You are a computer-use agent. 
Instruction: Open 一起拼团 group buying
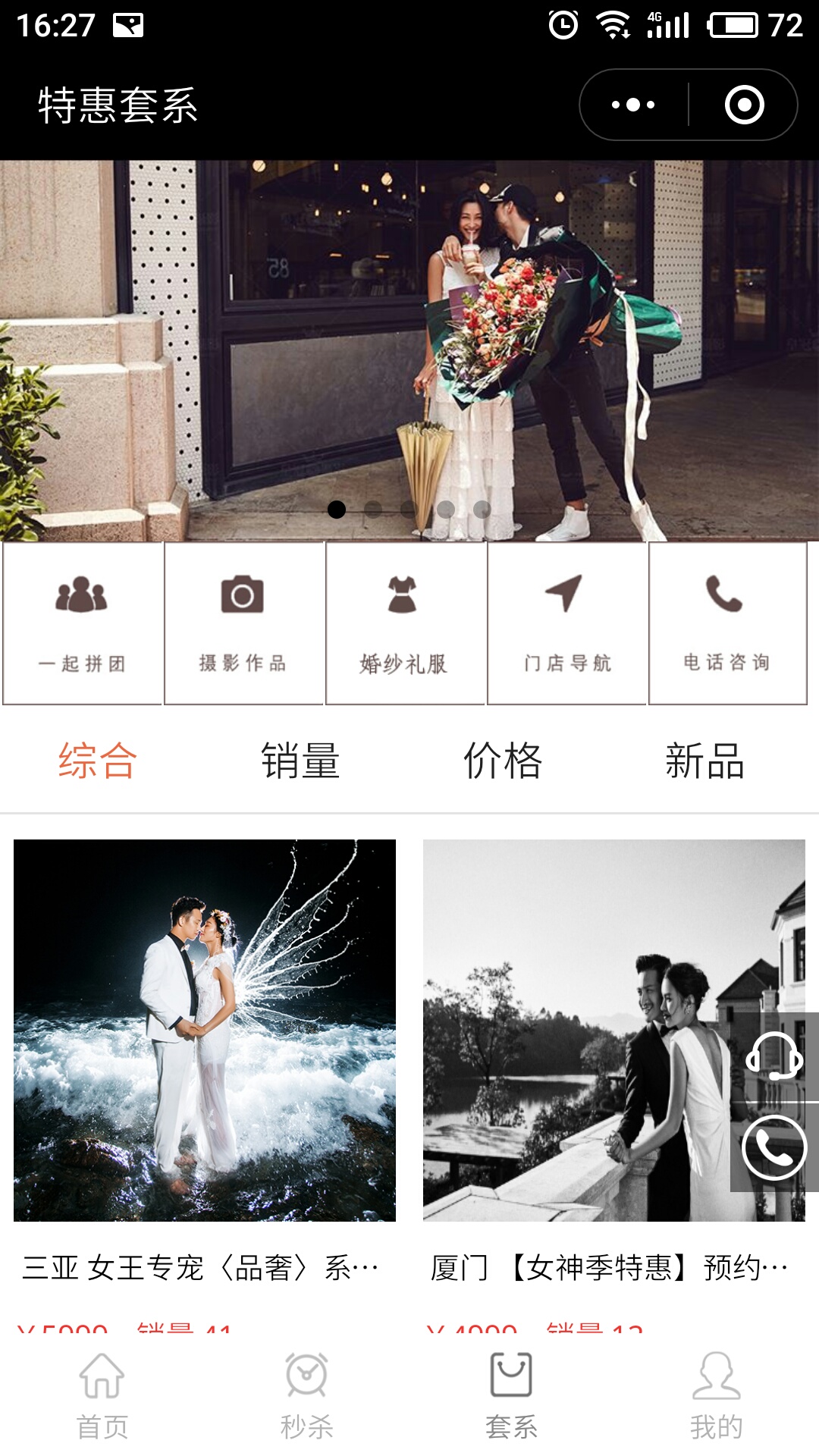point(82,623)
